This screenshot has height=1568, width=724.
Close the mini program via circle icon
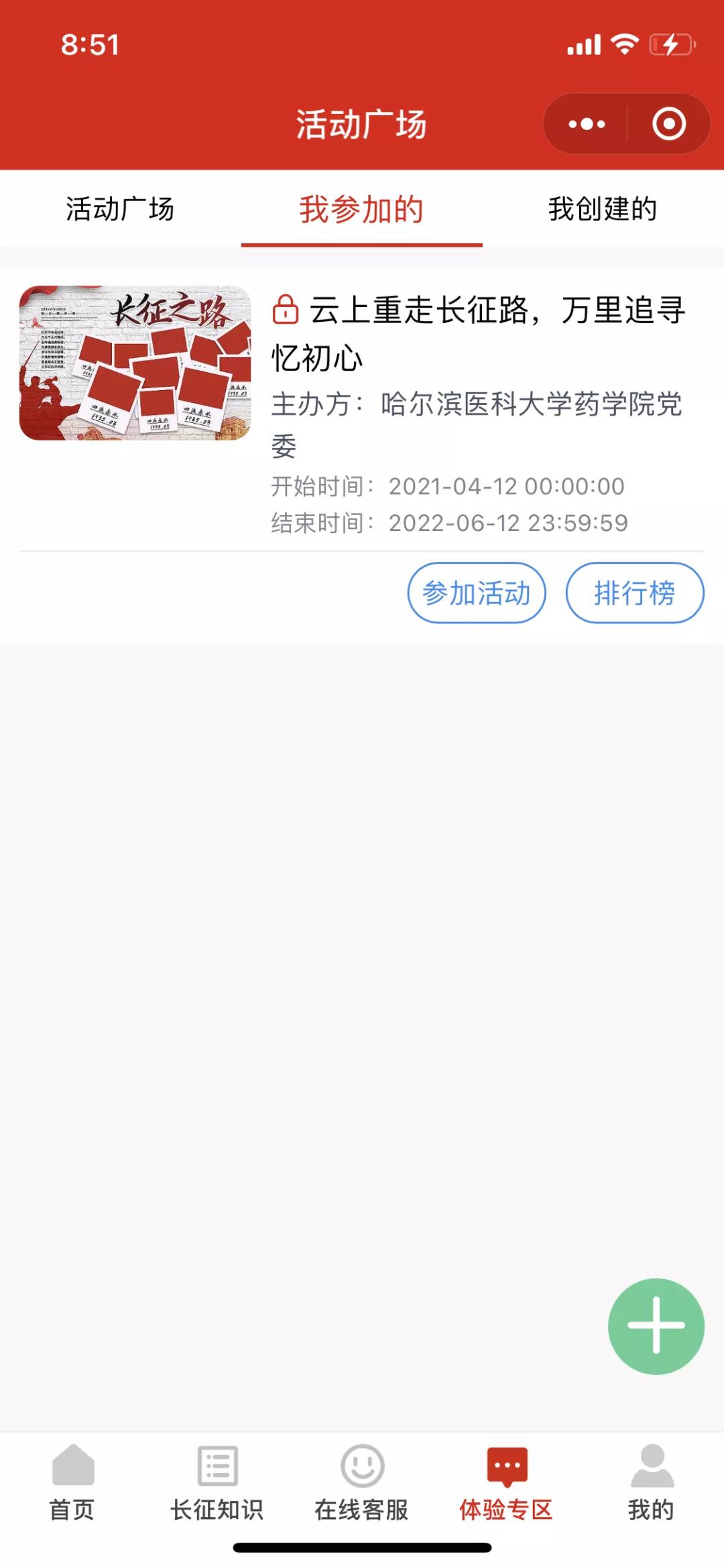click(668, 124)
